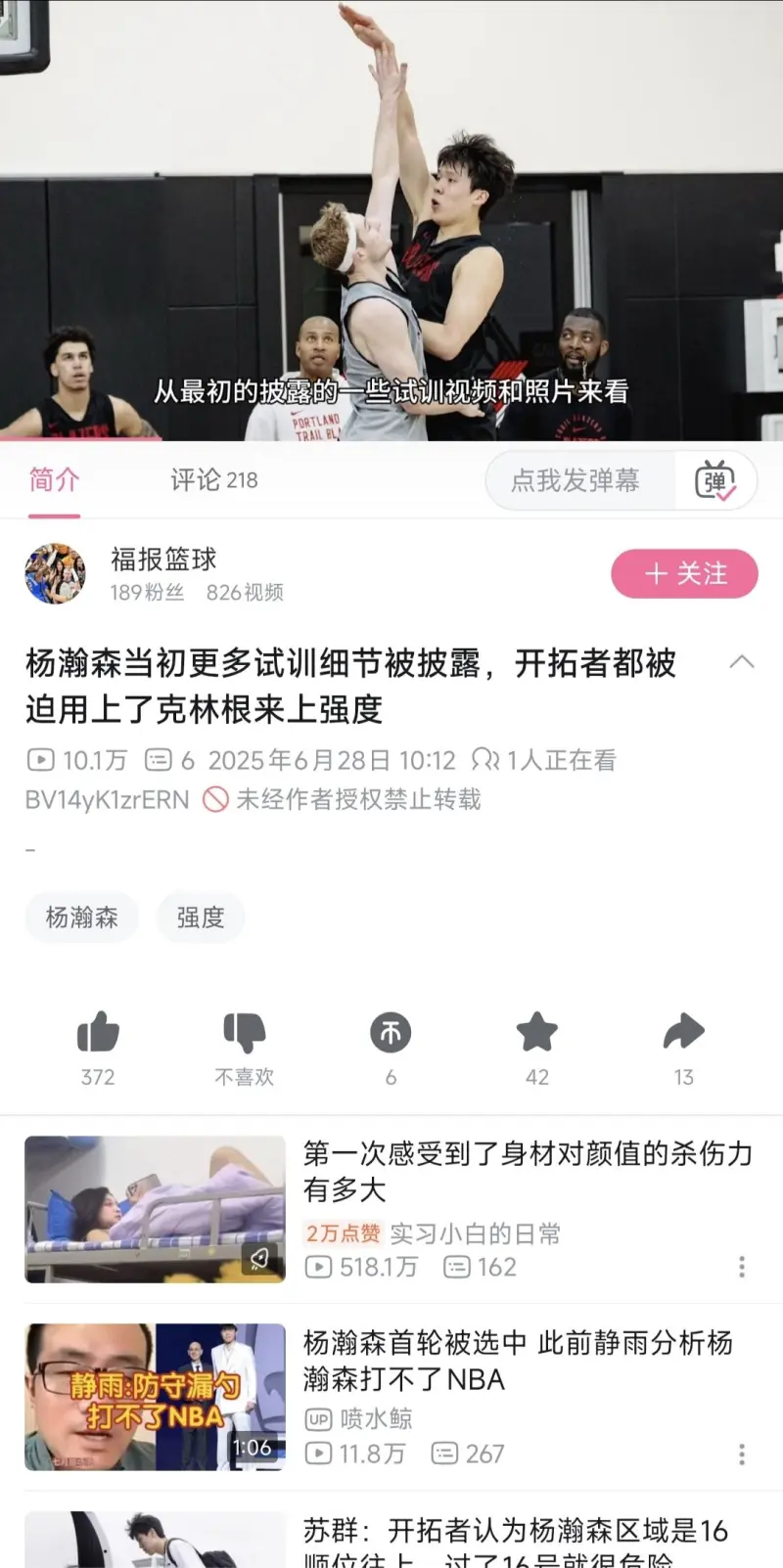This screenshot has height=1568, width=783.
Task: Open the video 第一次感受到了身材对颜值的杀伤力有多大
Action: tap(527, 1172)
